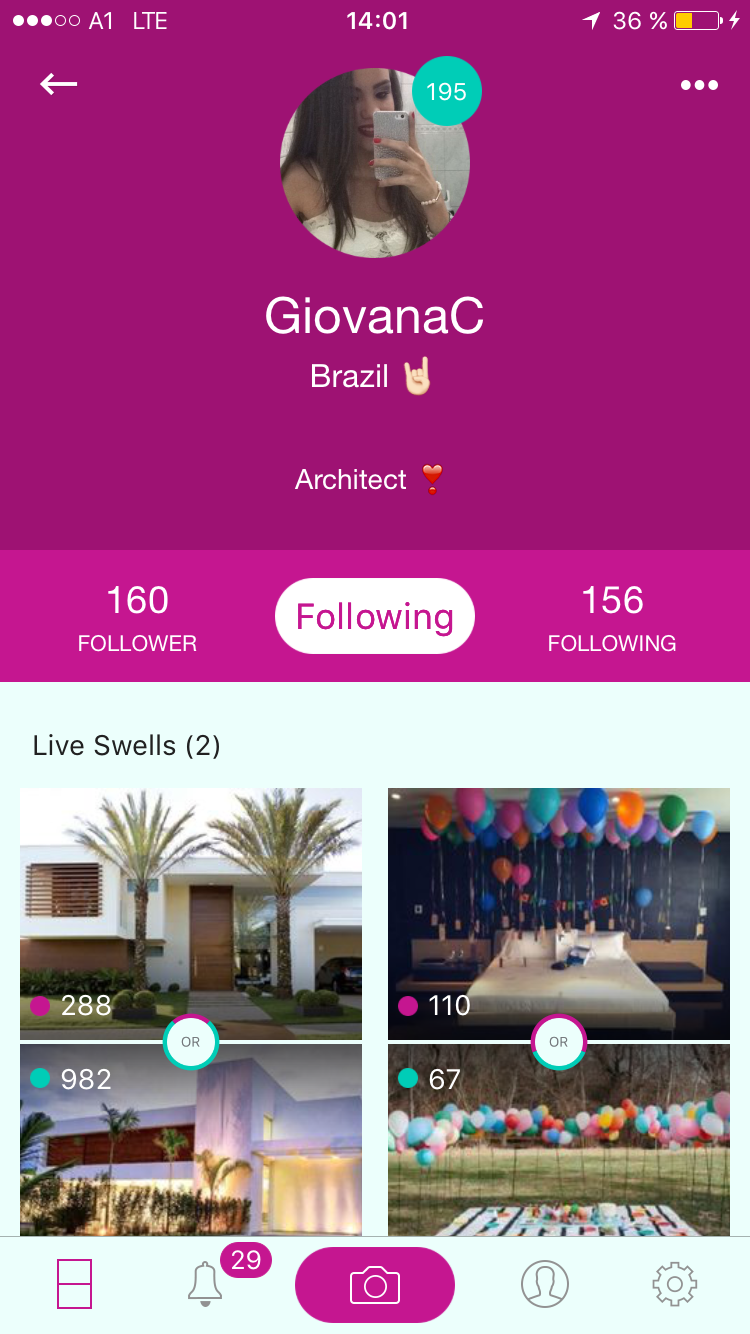
Task: Create a new swell with the camera button
Action: click(375, 1285)
